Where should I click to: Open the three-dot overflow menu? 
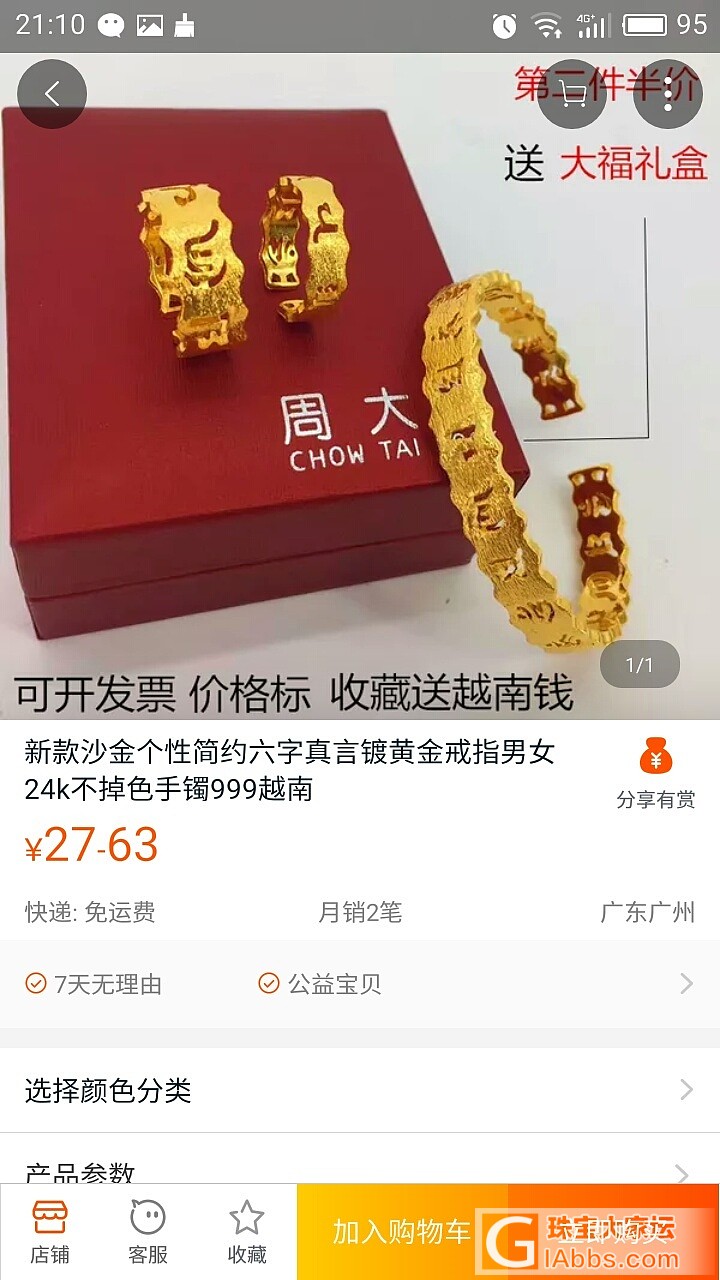coord(668,94)
